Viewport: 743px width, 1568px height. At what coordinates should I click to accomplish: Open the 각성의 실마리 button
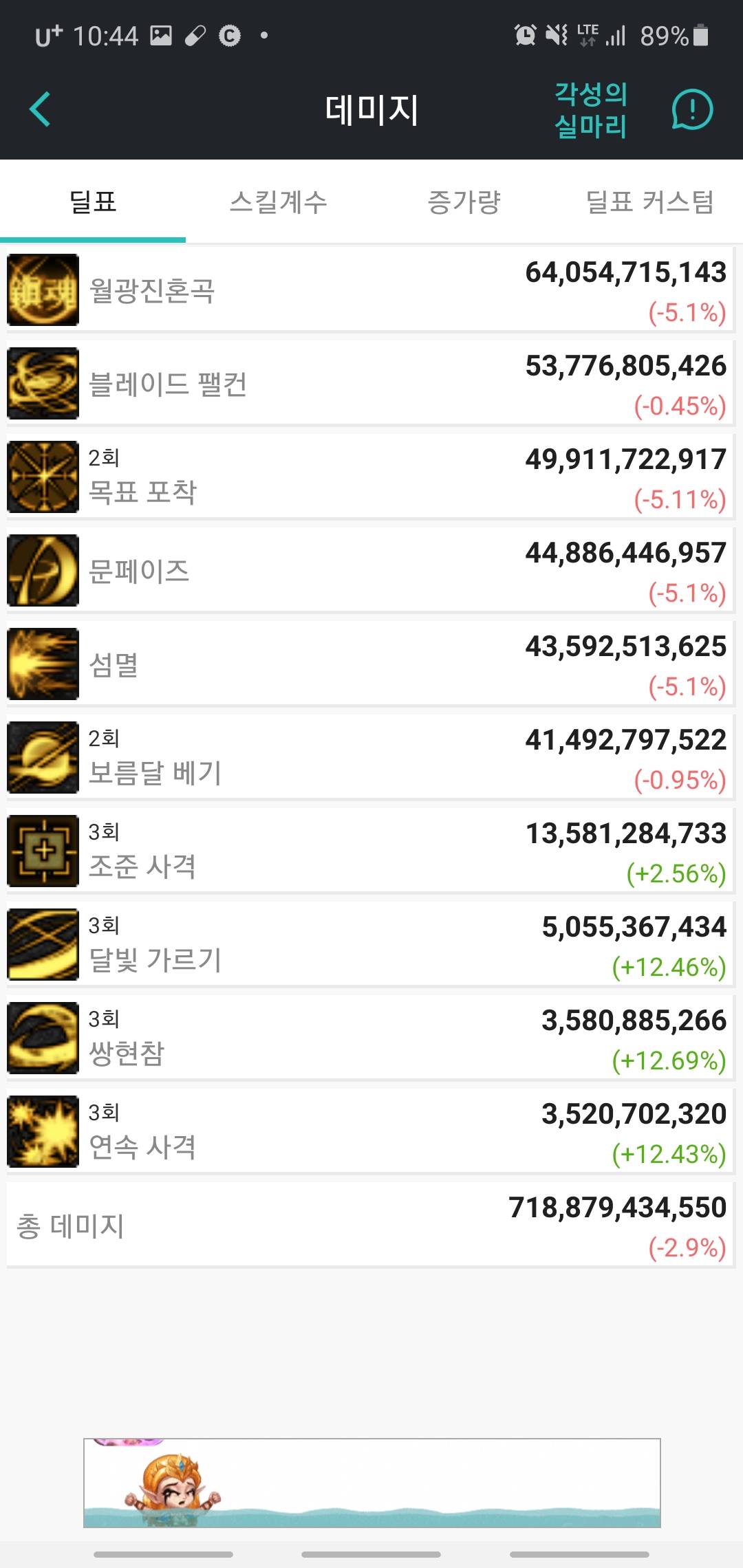point(590,110)
